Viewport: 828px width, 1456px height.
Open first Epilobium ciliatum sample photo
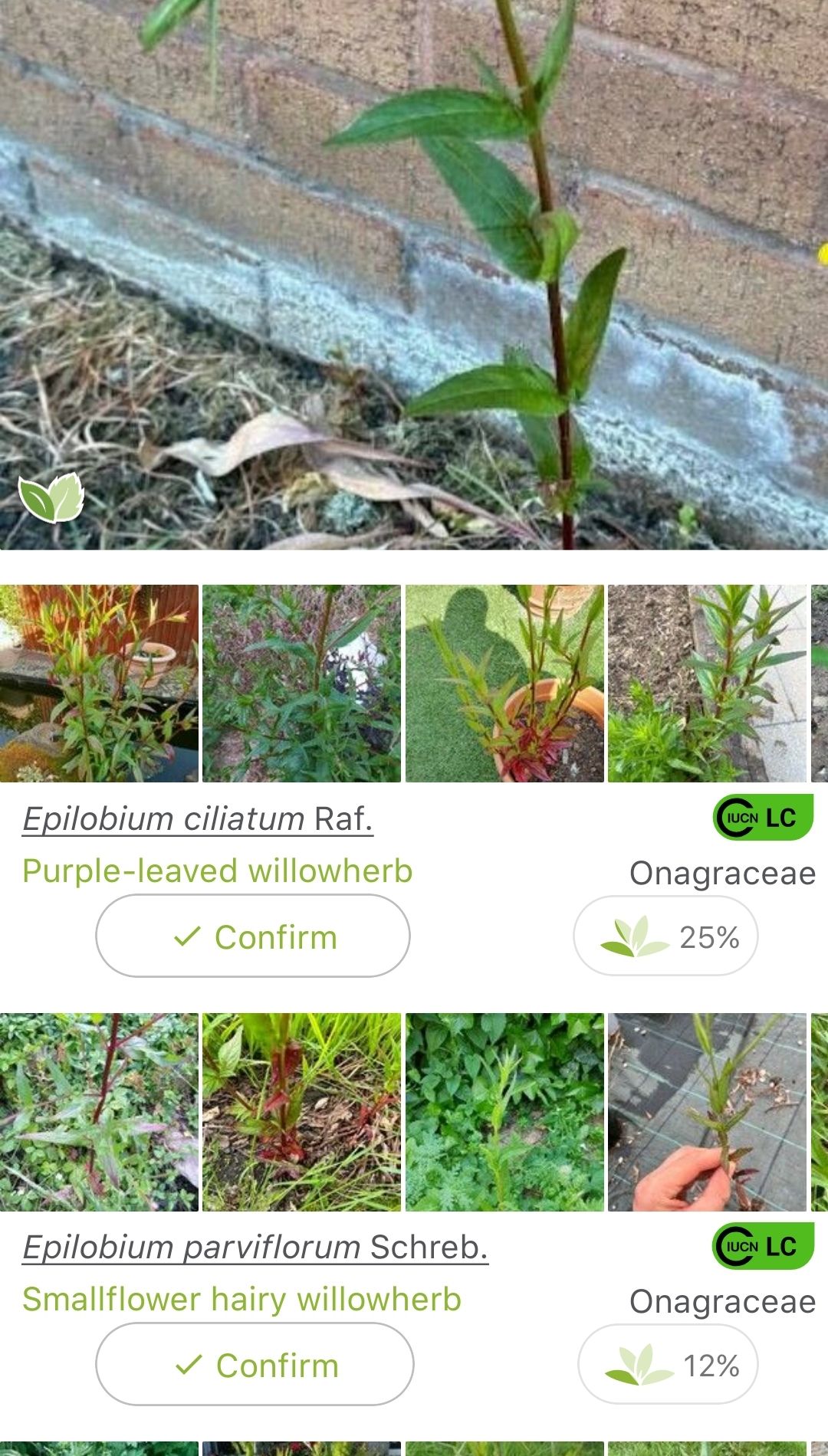pyautogui.click(x=99, y=683)
